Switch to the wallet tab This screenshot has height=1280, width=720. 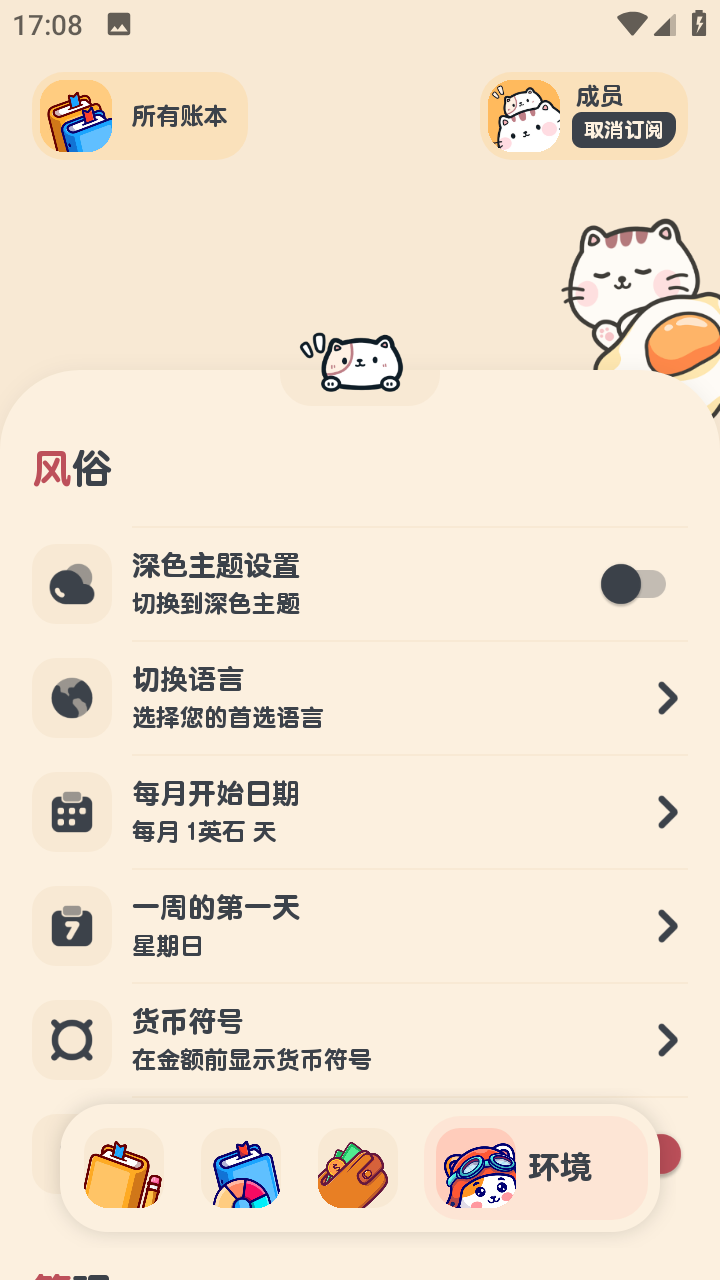pos(358,1168)
